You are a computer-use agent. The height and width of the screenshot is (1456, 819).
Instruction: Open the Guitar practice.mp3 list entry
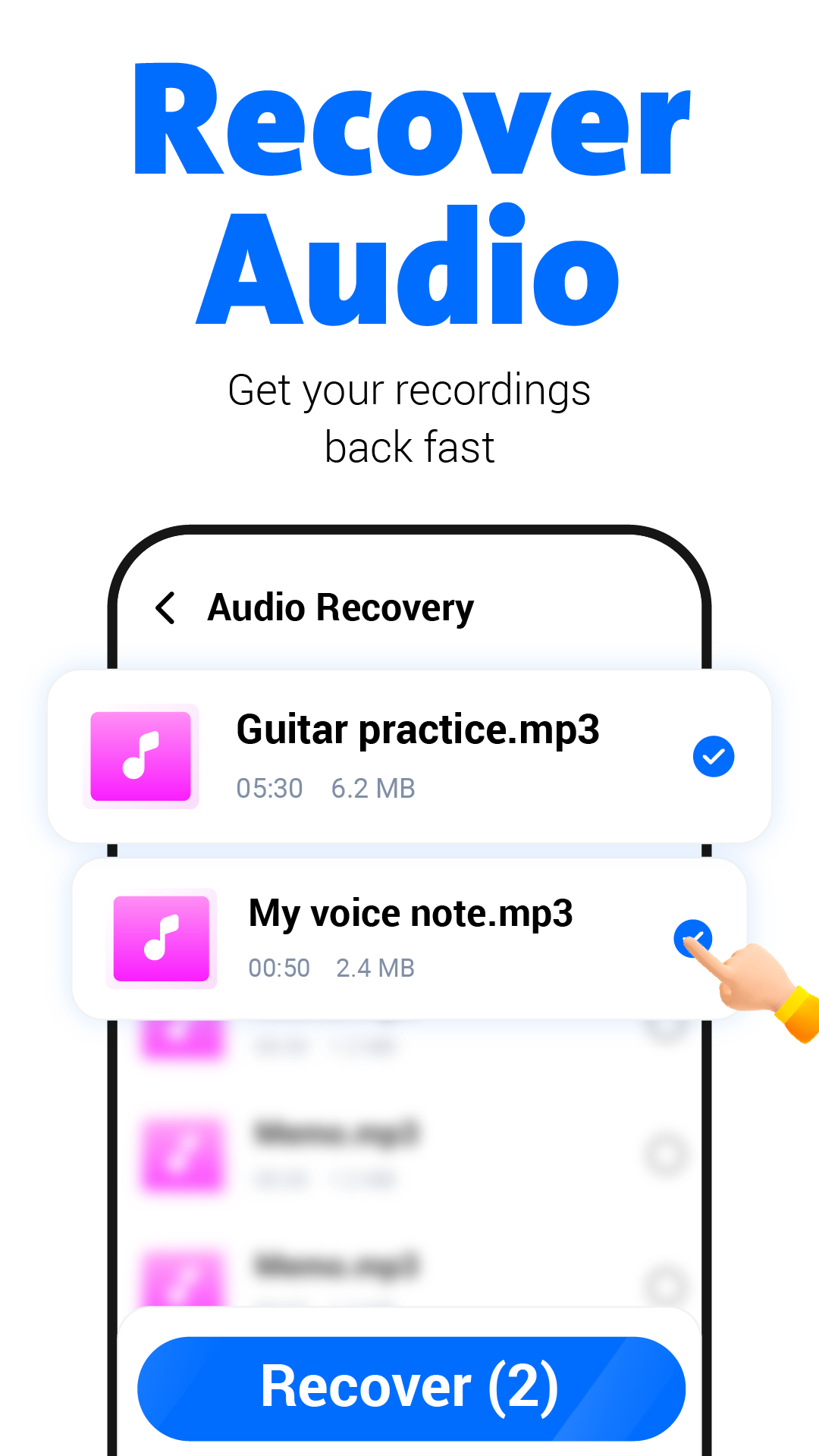point(409,756)
